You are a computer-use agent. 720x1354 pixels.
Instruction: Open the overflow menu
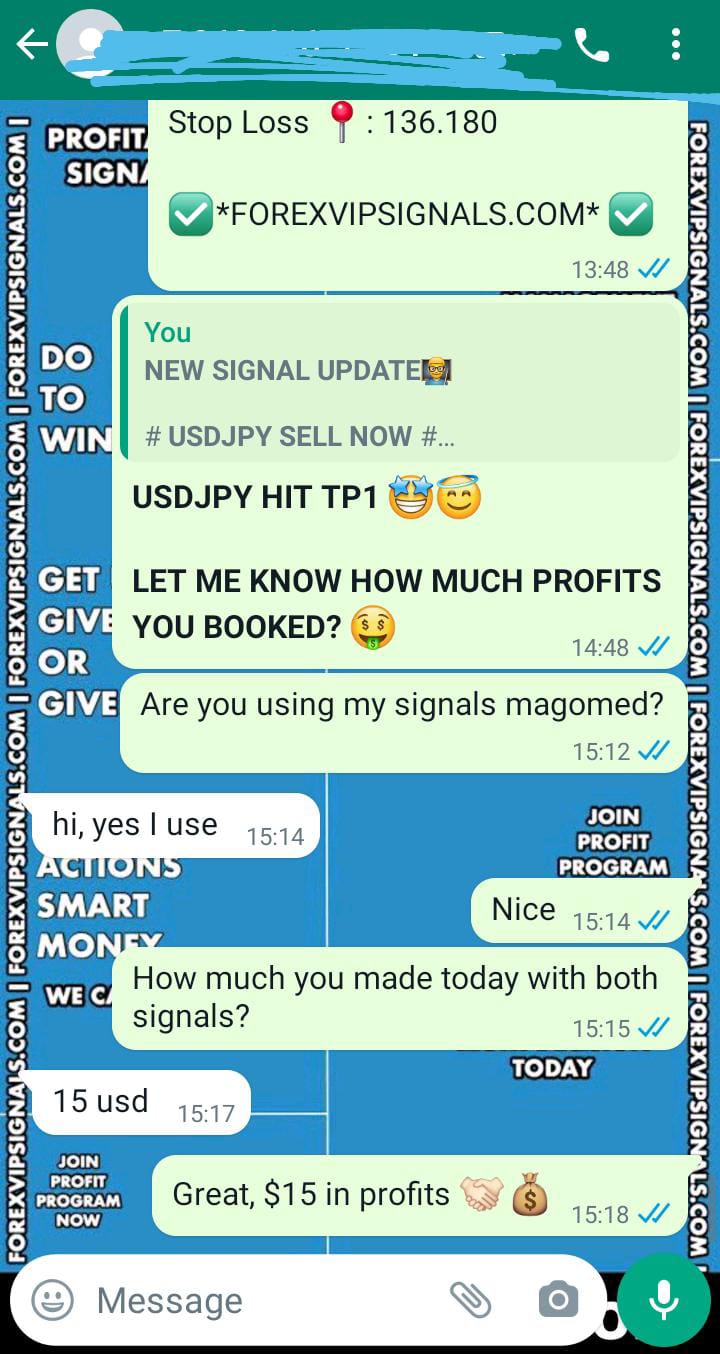[x=676, y=45]
